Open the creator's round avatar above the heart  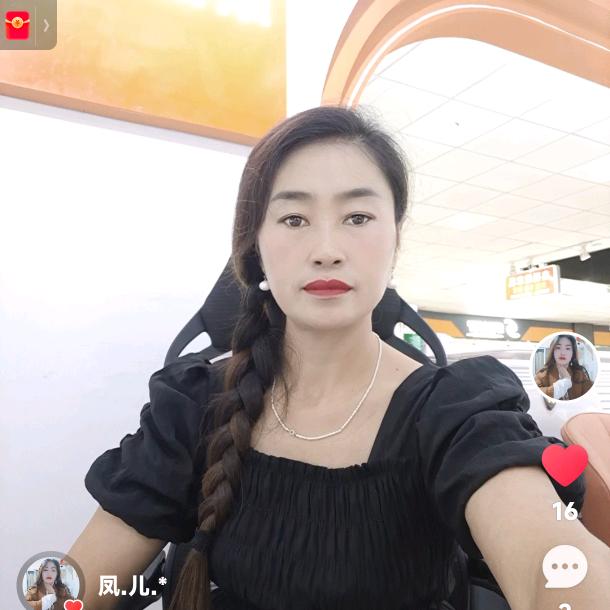coord(564,367)
